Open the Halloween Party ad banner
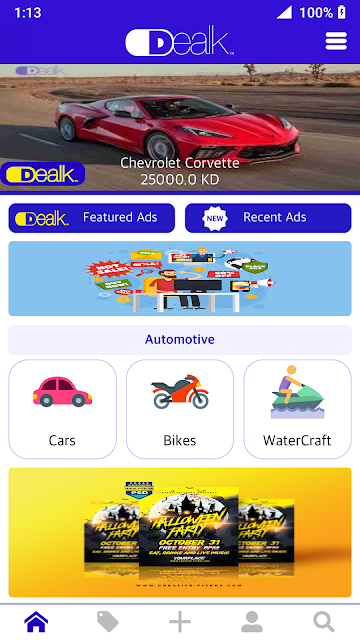The height and width of the screenshot is (640, 360). coord(180,532)
